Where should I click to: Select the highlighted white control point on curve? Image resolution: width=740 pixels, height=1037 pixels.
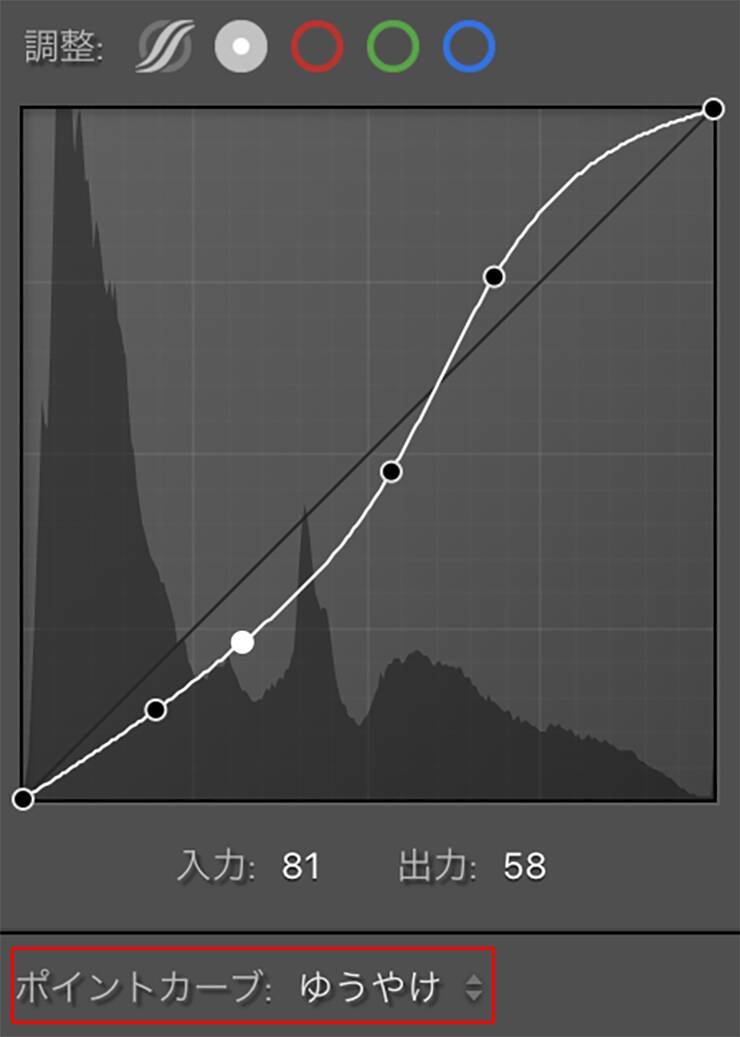(x=242, y=642)
